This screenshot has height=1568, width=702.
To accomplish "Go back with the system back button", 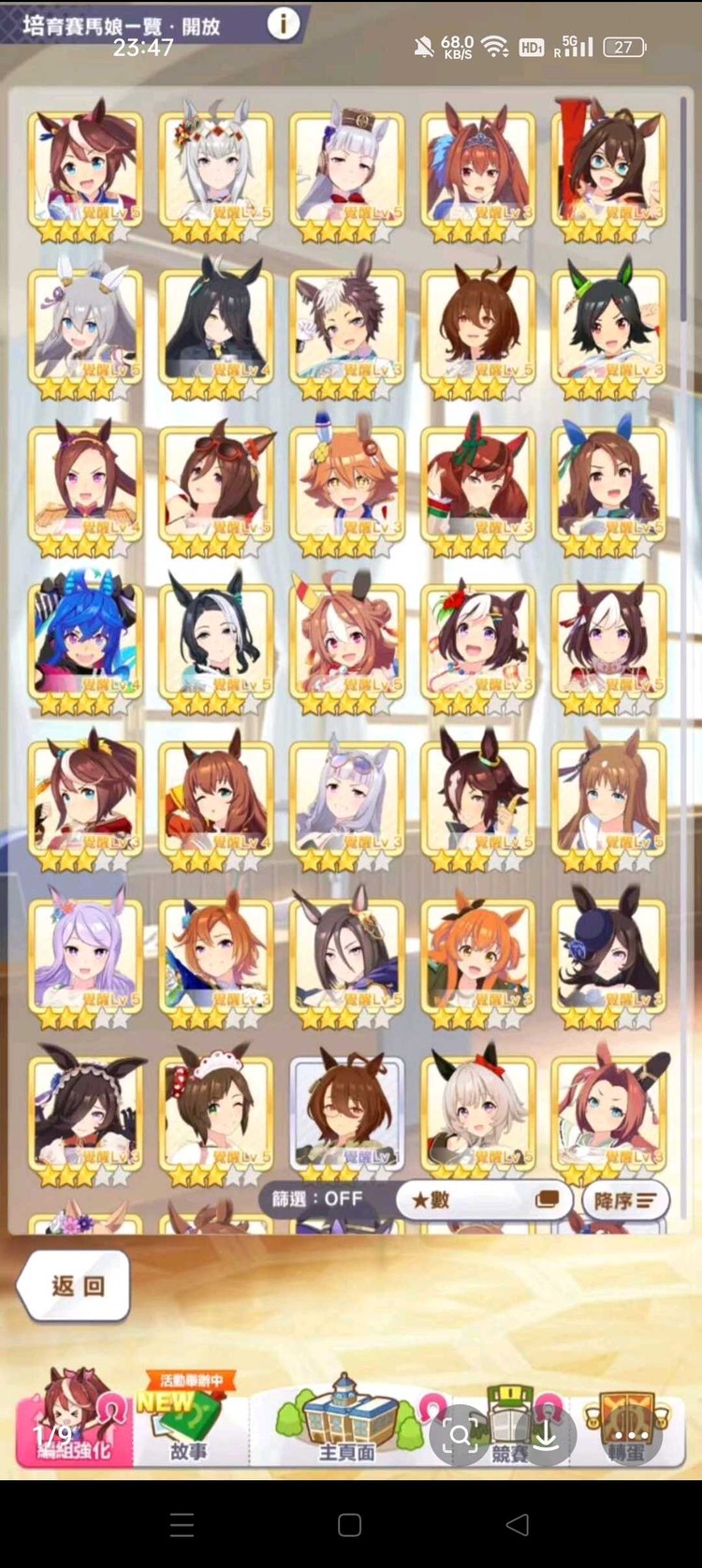I will point(518,1524).
